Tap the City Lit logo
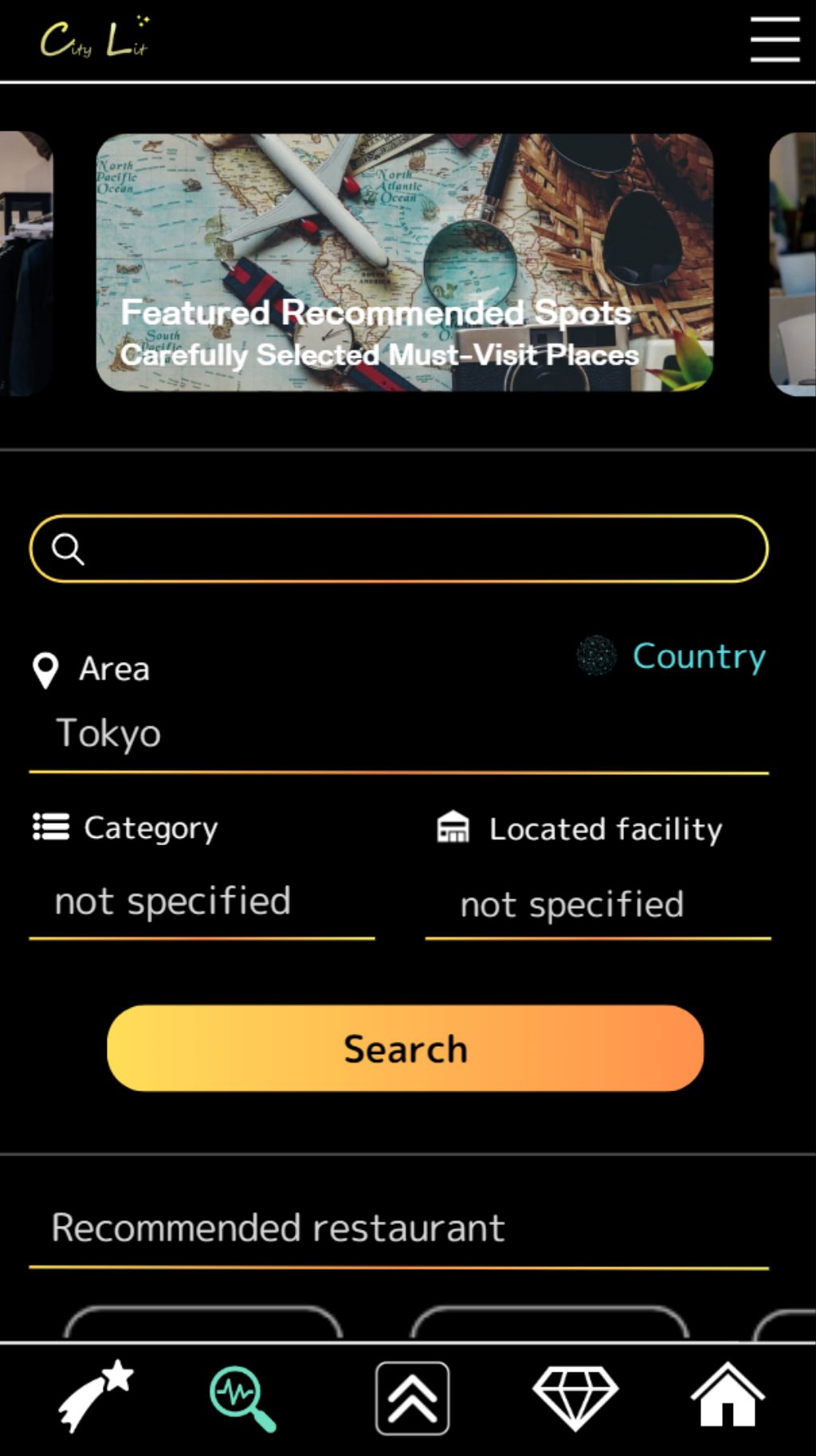Screen dimensions: 816x1456 point(94,38)
